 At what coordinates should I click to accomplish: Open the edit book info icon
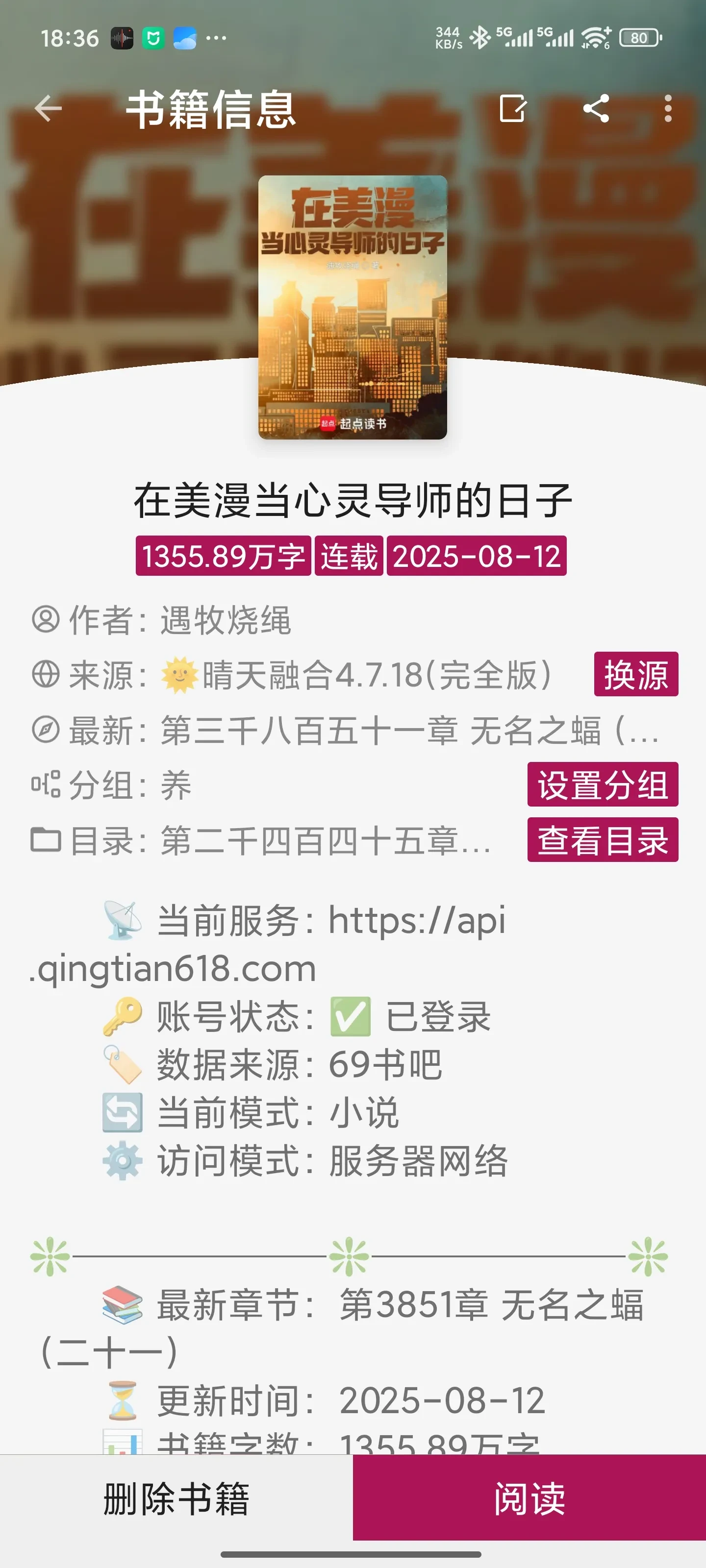pyautogui.click(x=512, y=109)
